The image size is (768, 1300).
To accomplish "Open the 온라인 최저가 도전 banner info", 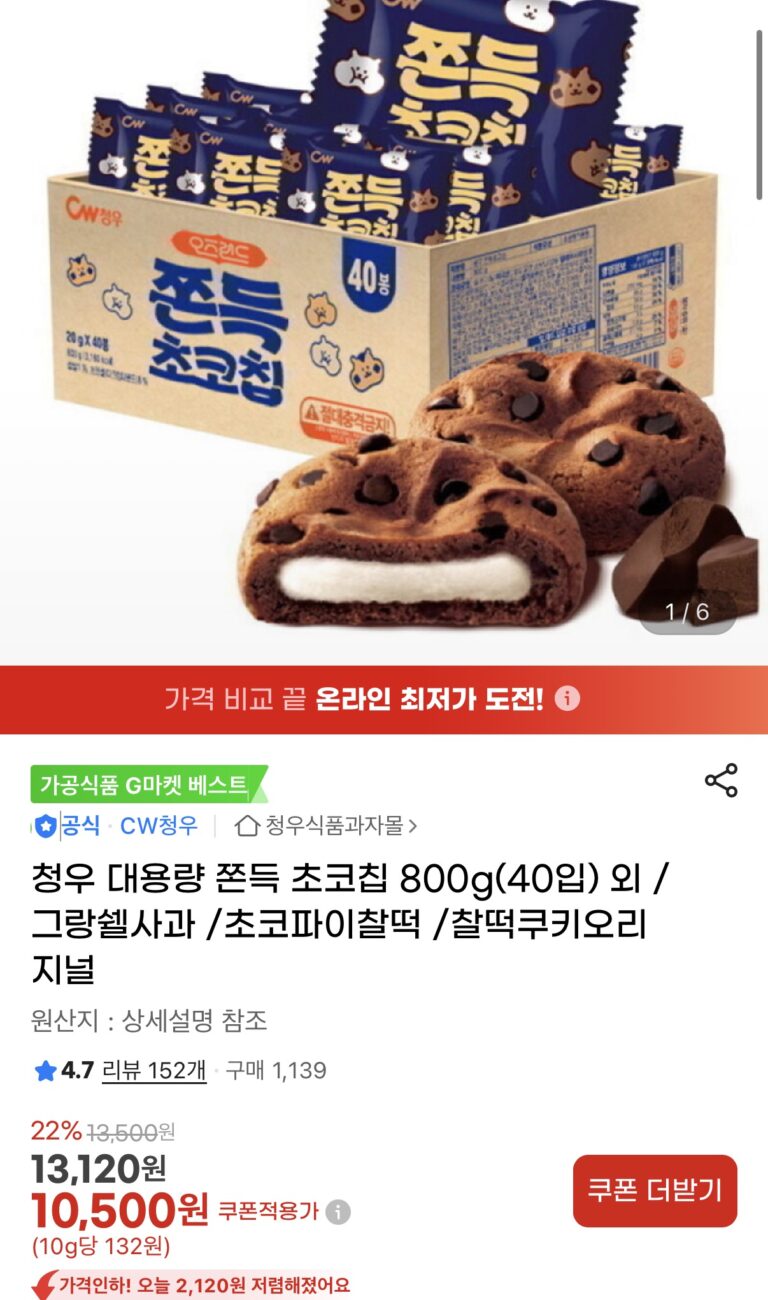I will coord(567,699).
